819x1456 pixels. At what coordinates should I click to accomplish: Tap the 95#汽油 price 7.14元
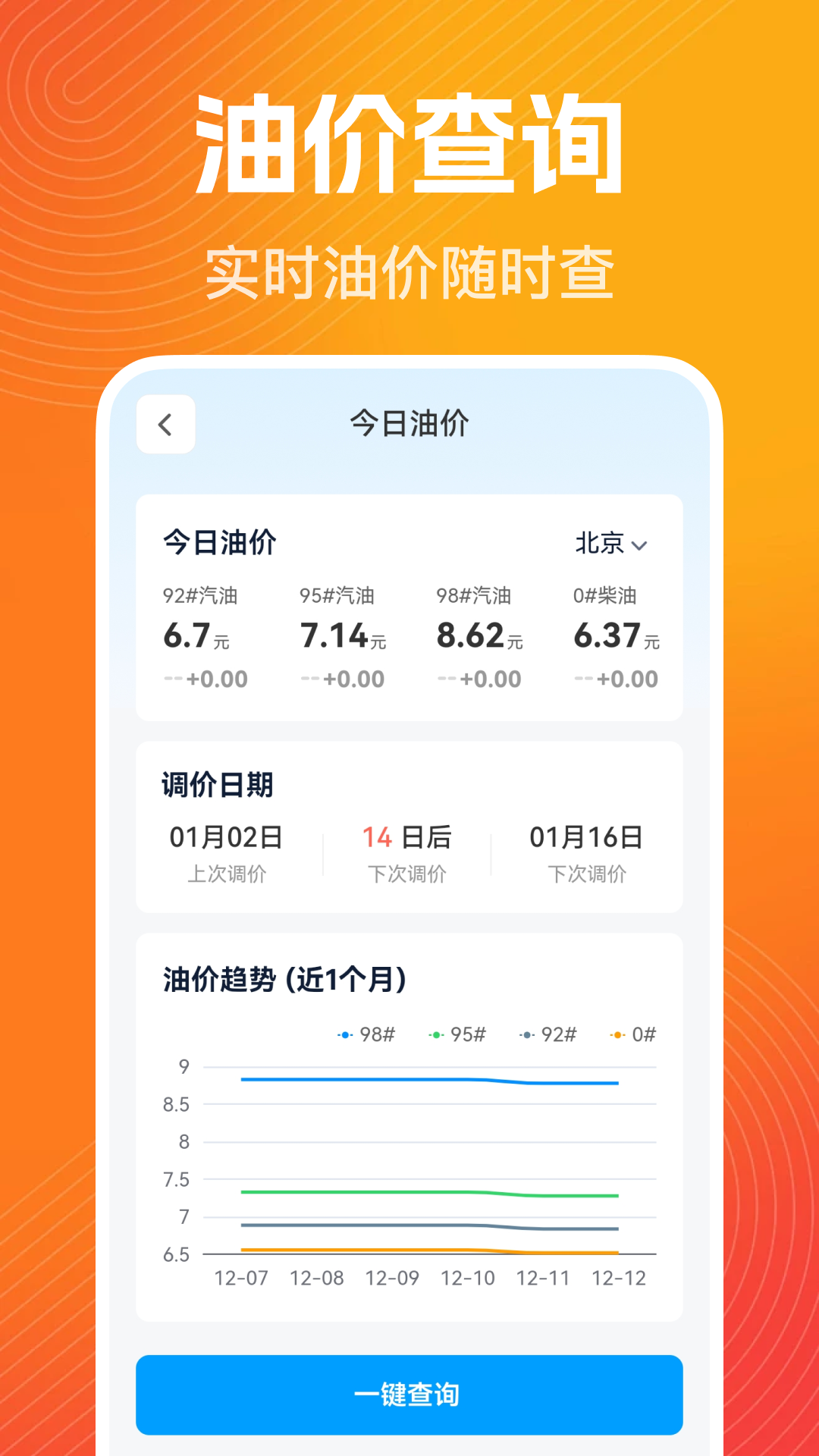(x=340, y=635)
